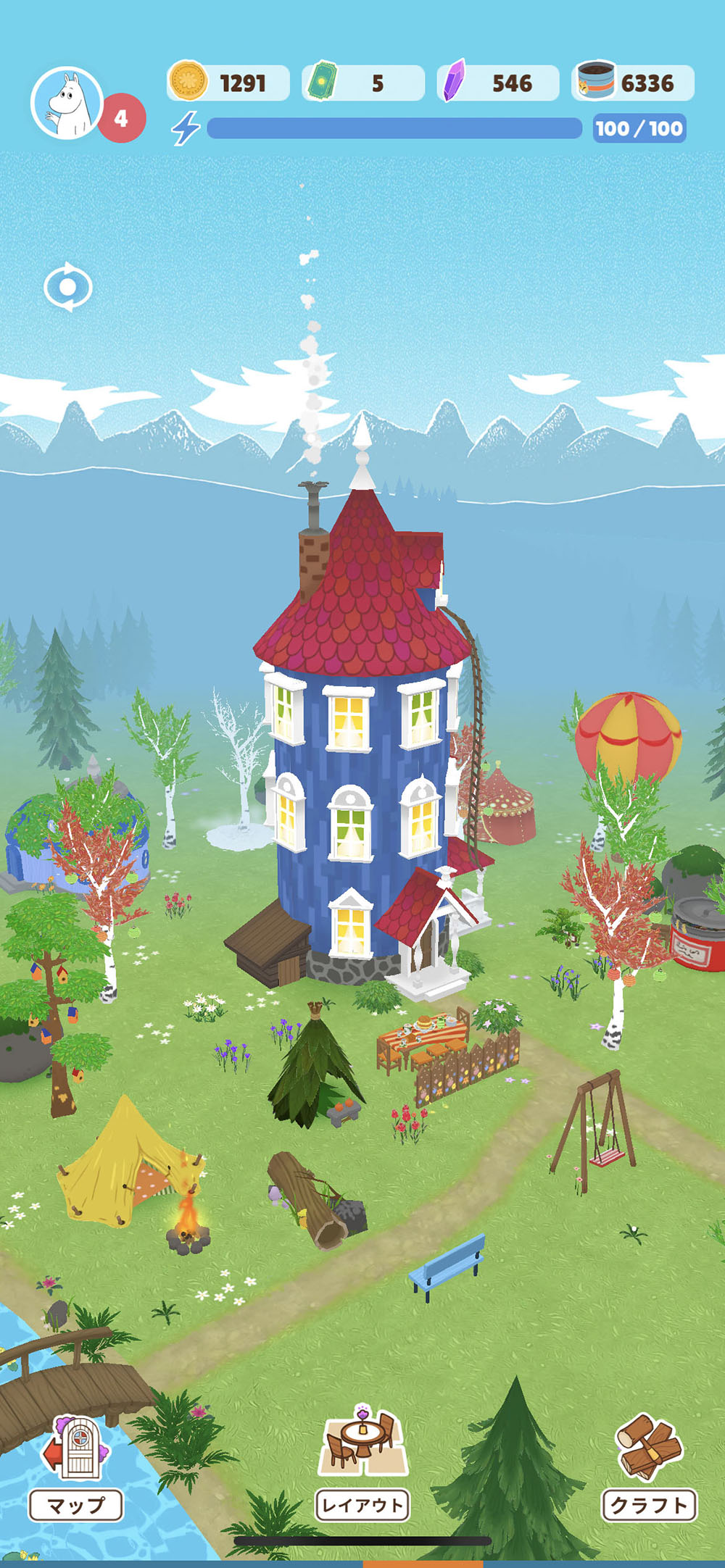Image resolution: width=725 pixels, height=1568 pixels.
Task: Open the レイアウト layout editor
Action: (x=362, y=1464)
